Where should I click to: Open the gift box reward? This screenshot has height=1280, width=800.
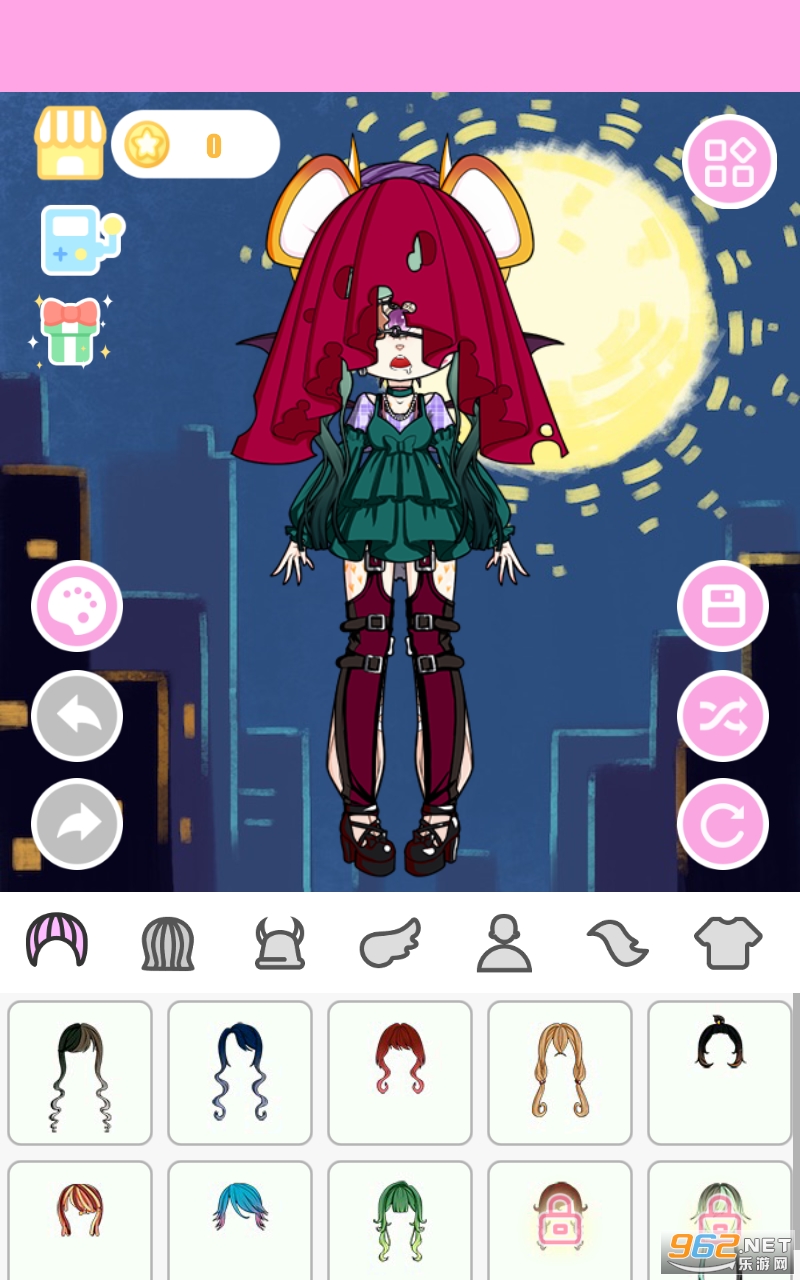tap(71, 330)
